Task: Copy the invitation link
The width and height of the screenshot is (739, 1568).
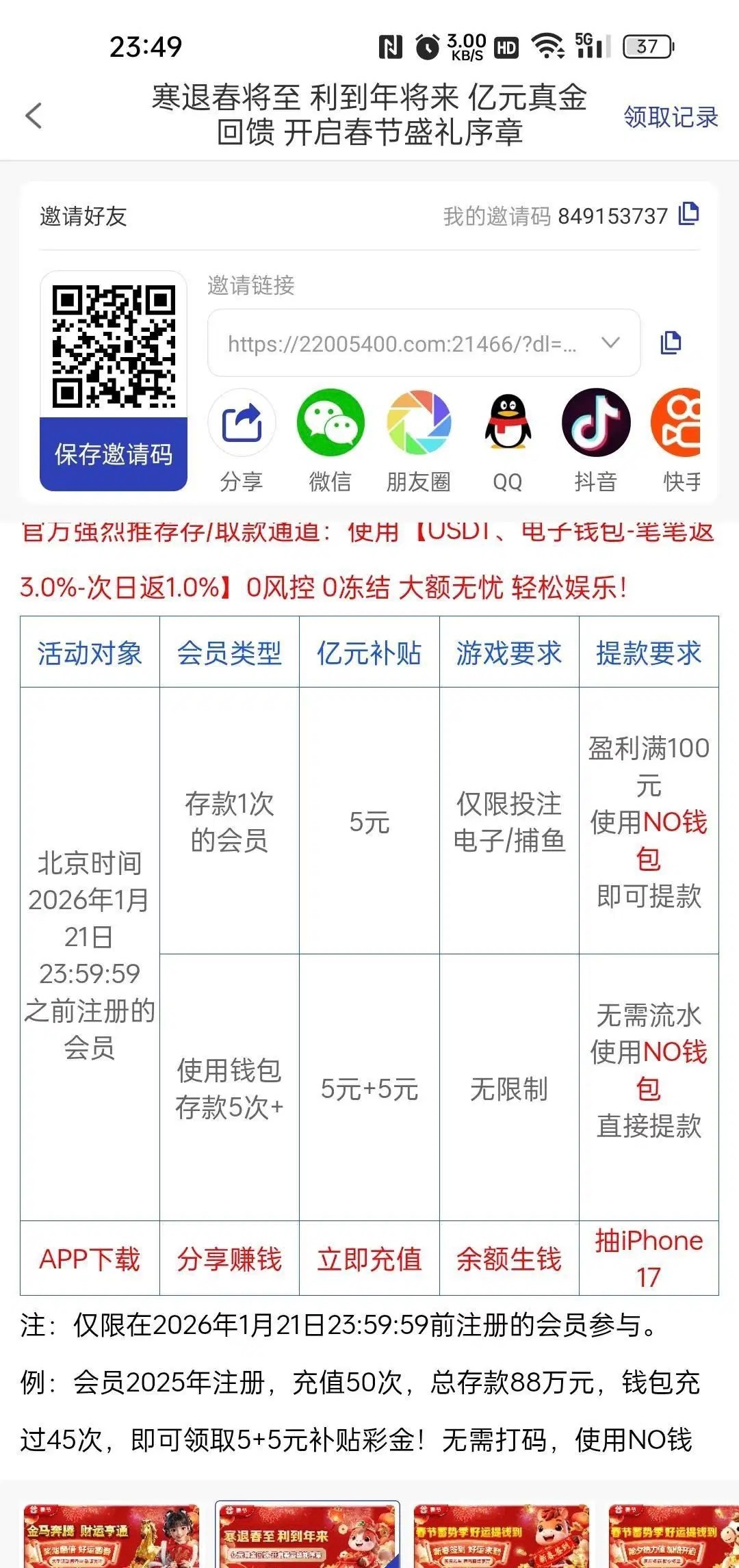Action: (671, 342)
